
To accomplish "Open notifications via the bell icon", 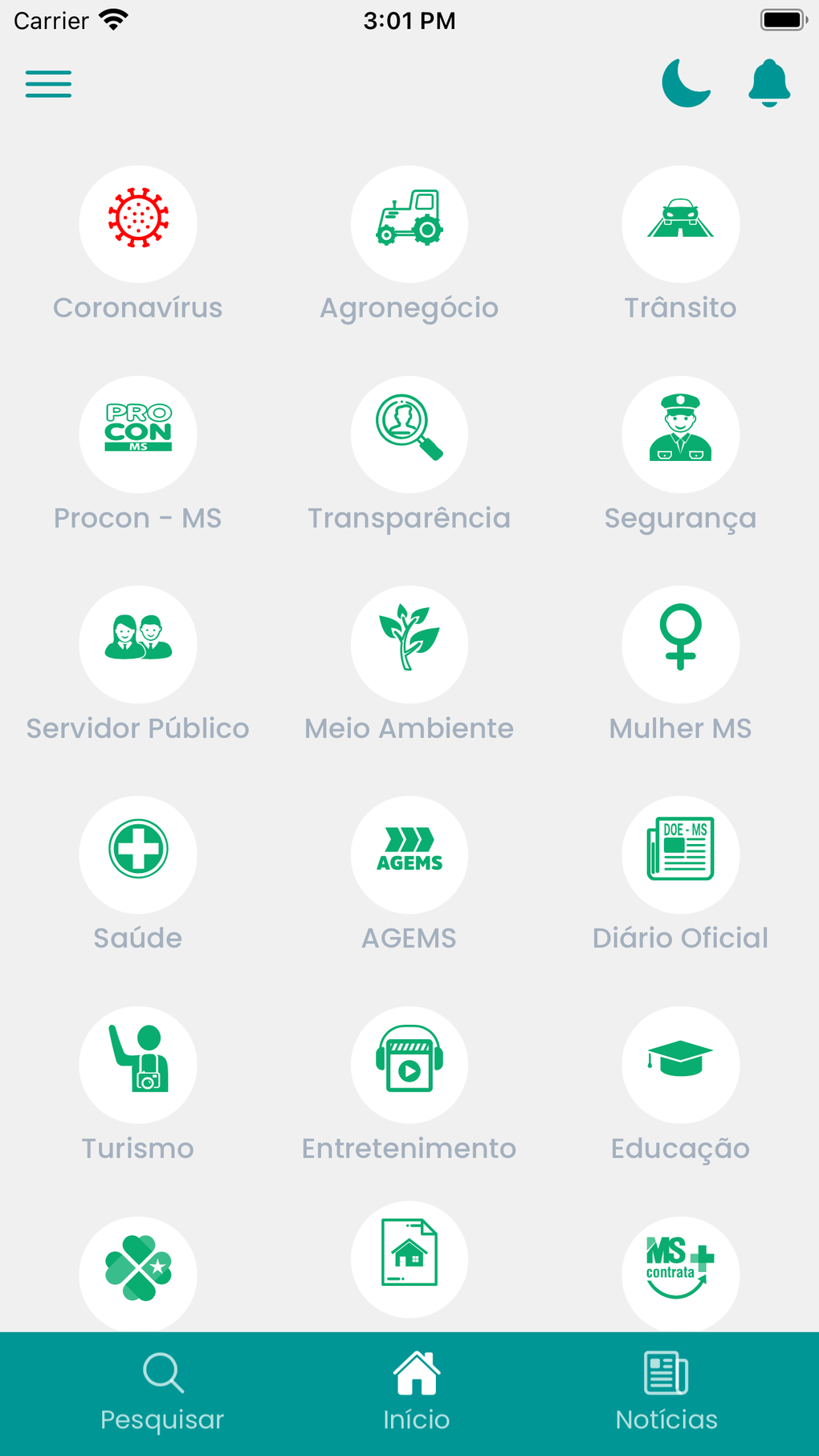I will [x=768, y=84].
